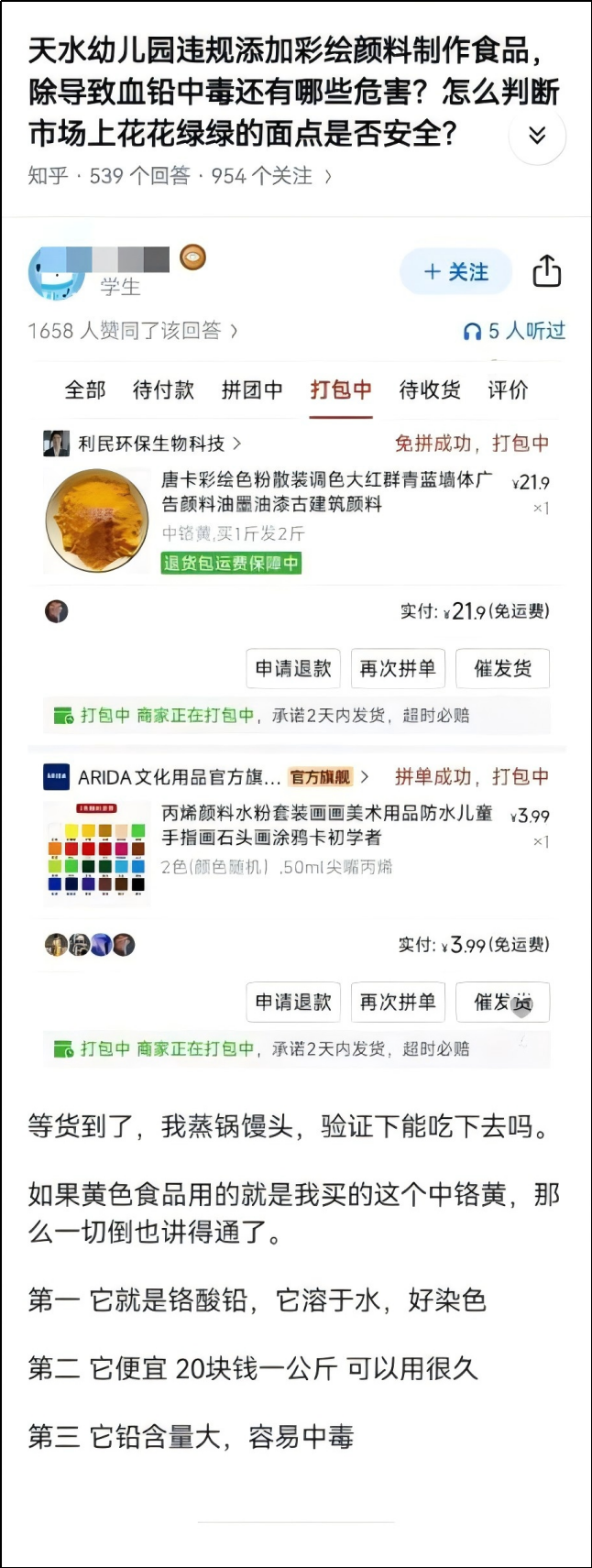This screenshot has width=592, height=1568.
Task: Expand the full question title
Action: (537, 136)
